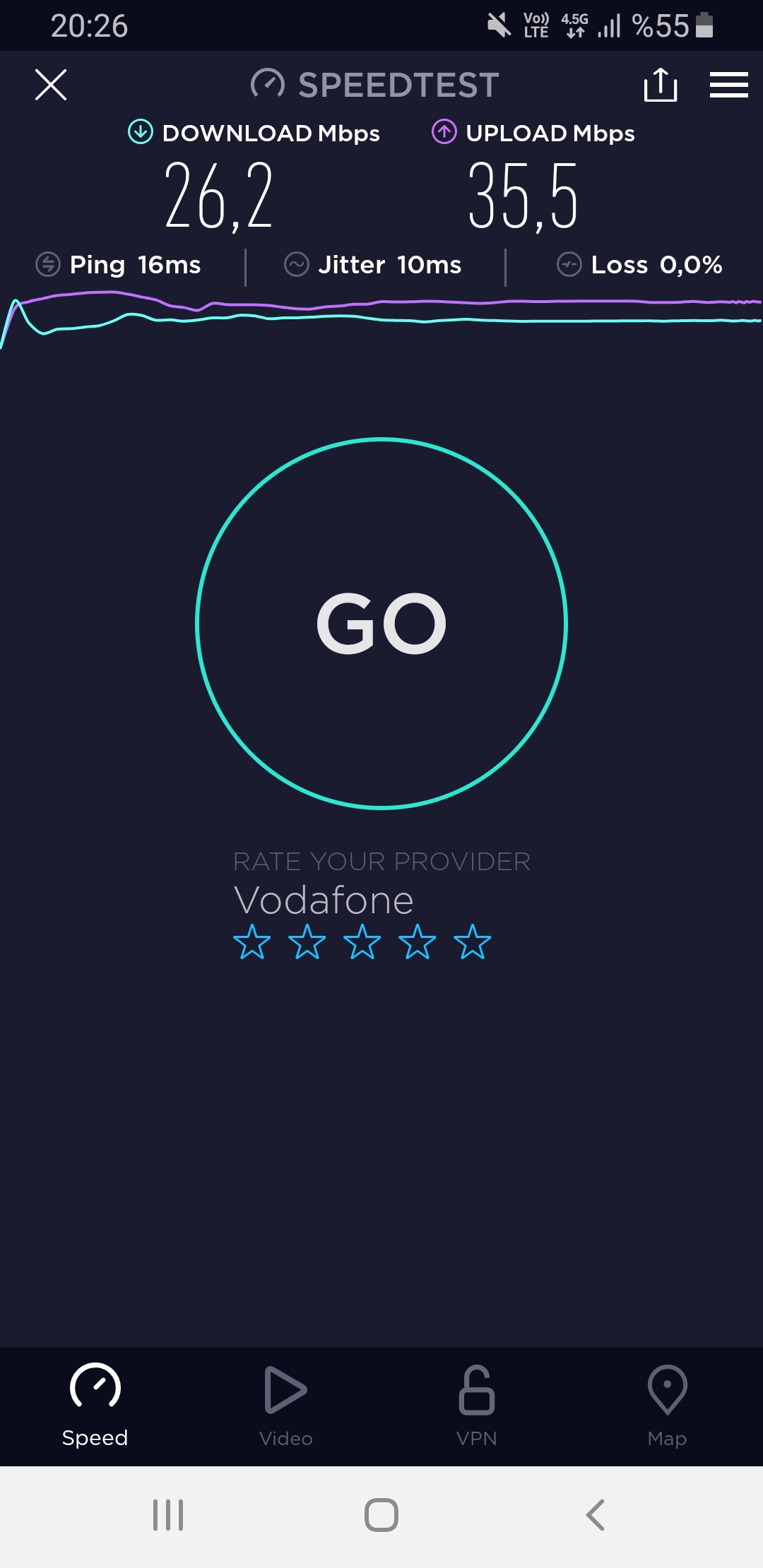Image resolution: width=763 pixels, height=1568 pixels.
Task: Share the speed test result
Action: coord(661,85)
